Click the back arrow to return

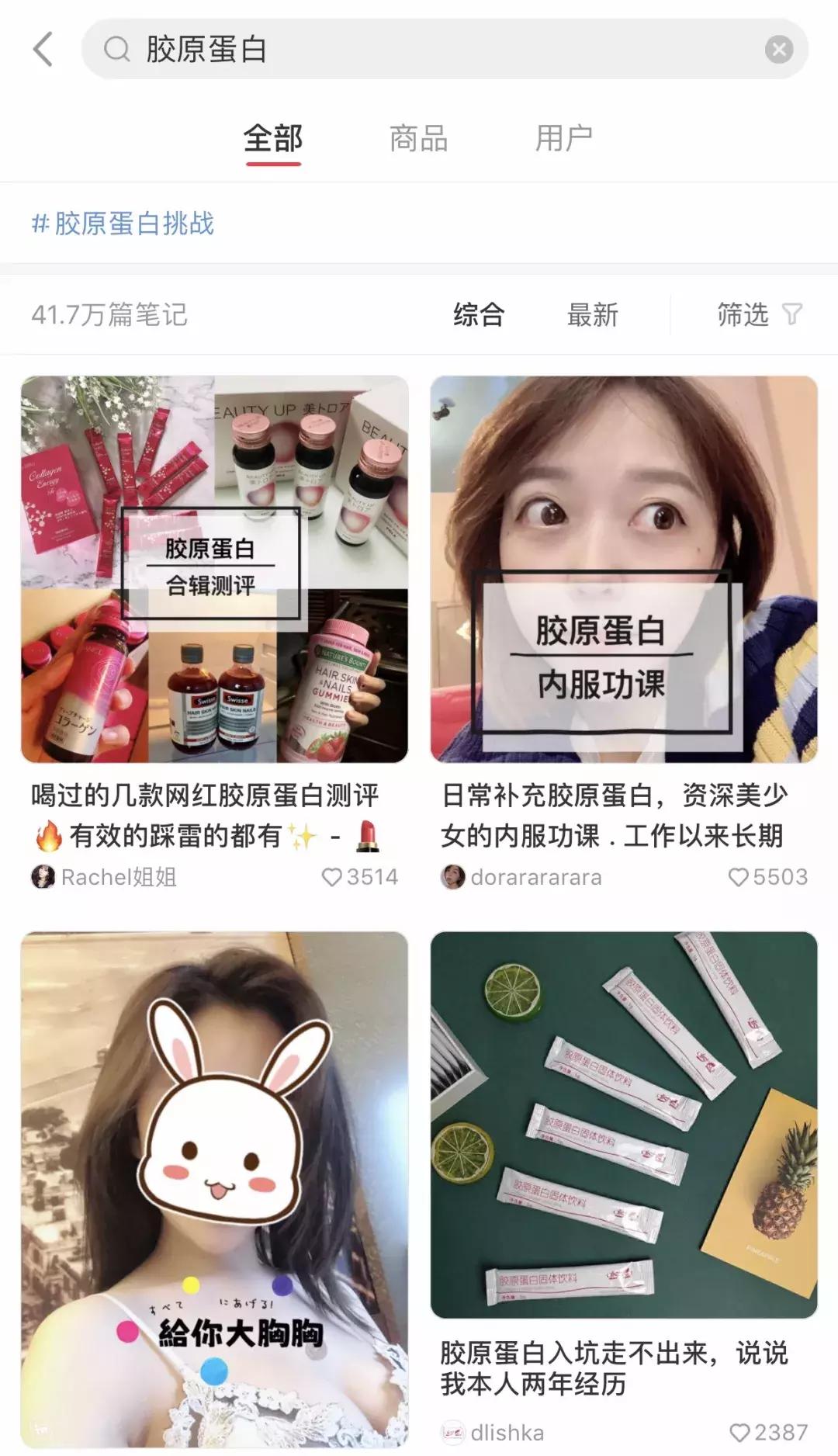pyautogui.click(x=44, y=48)
